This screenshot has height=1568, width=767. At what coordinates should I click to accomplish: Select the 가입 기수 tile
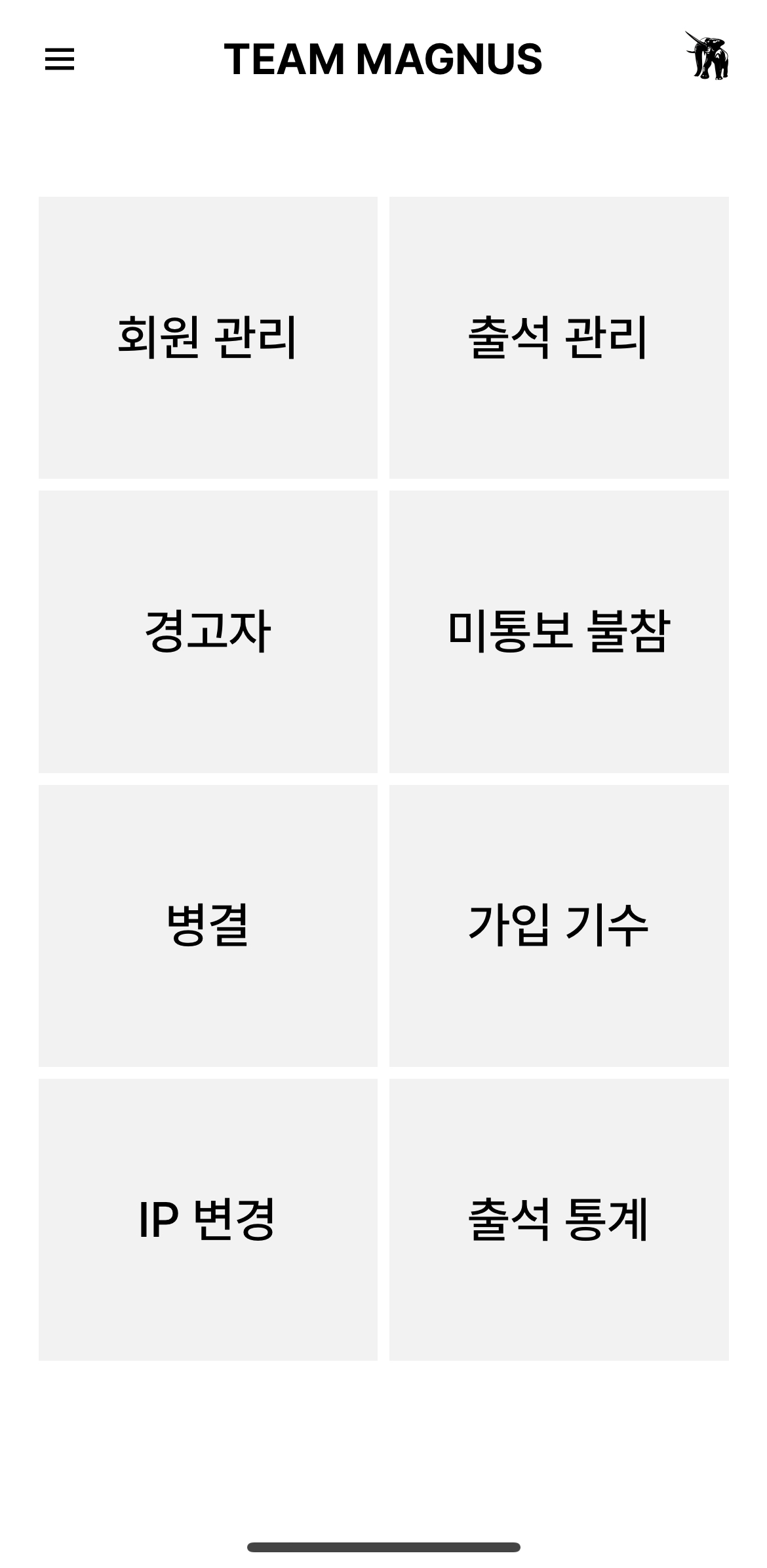(559, 925)
